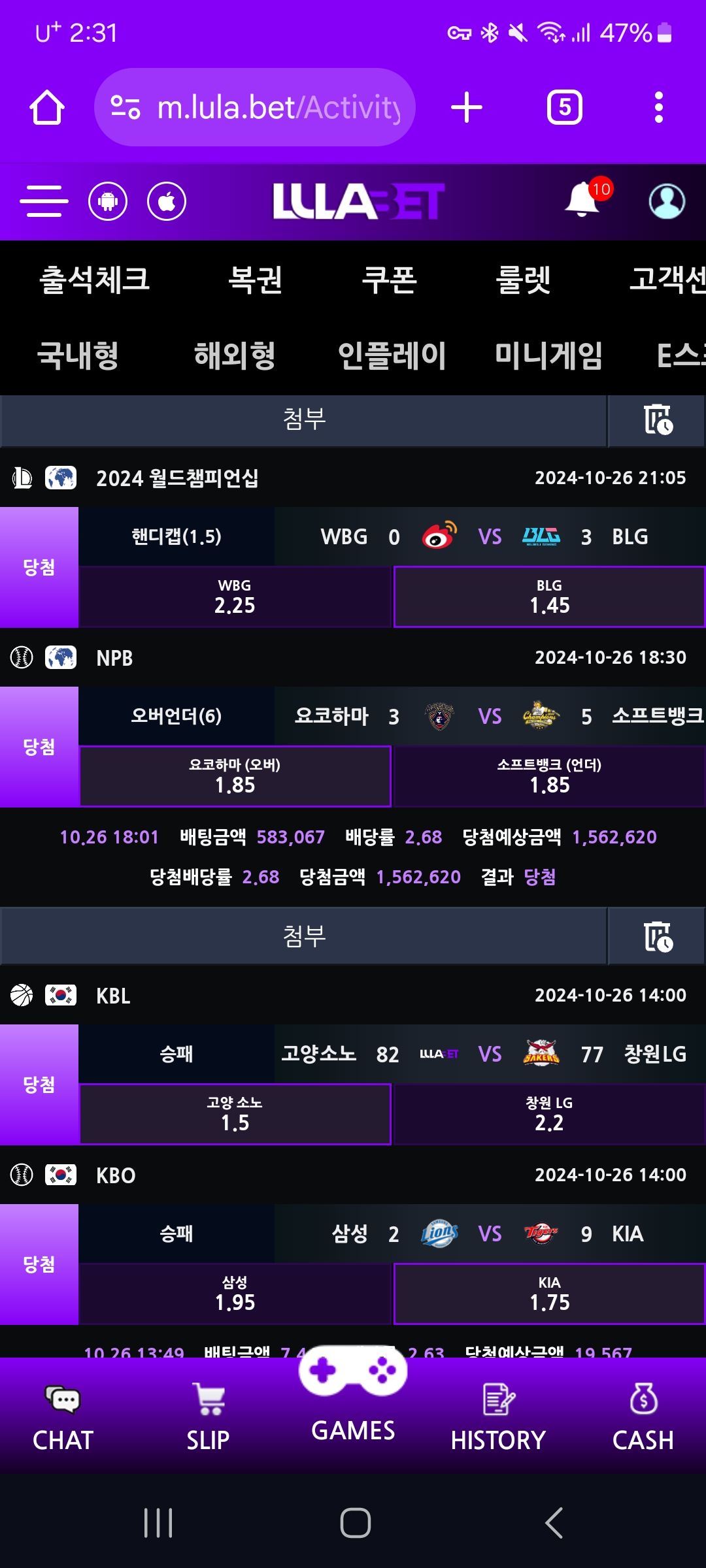
Task: Open the user profile icon
Action: (666, 201)
